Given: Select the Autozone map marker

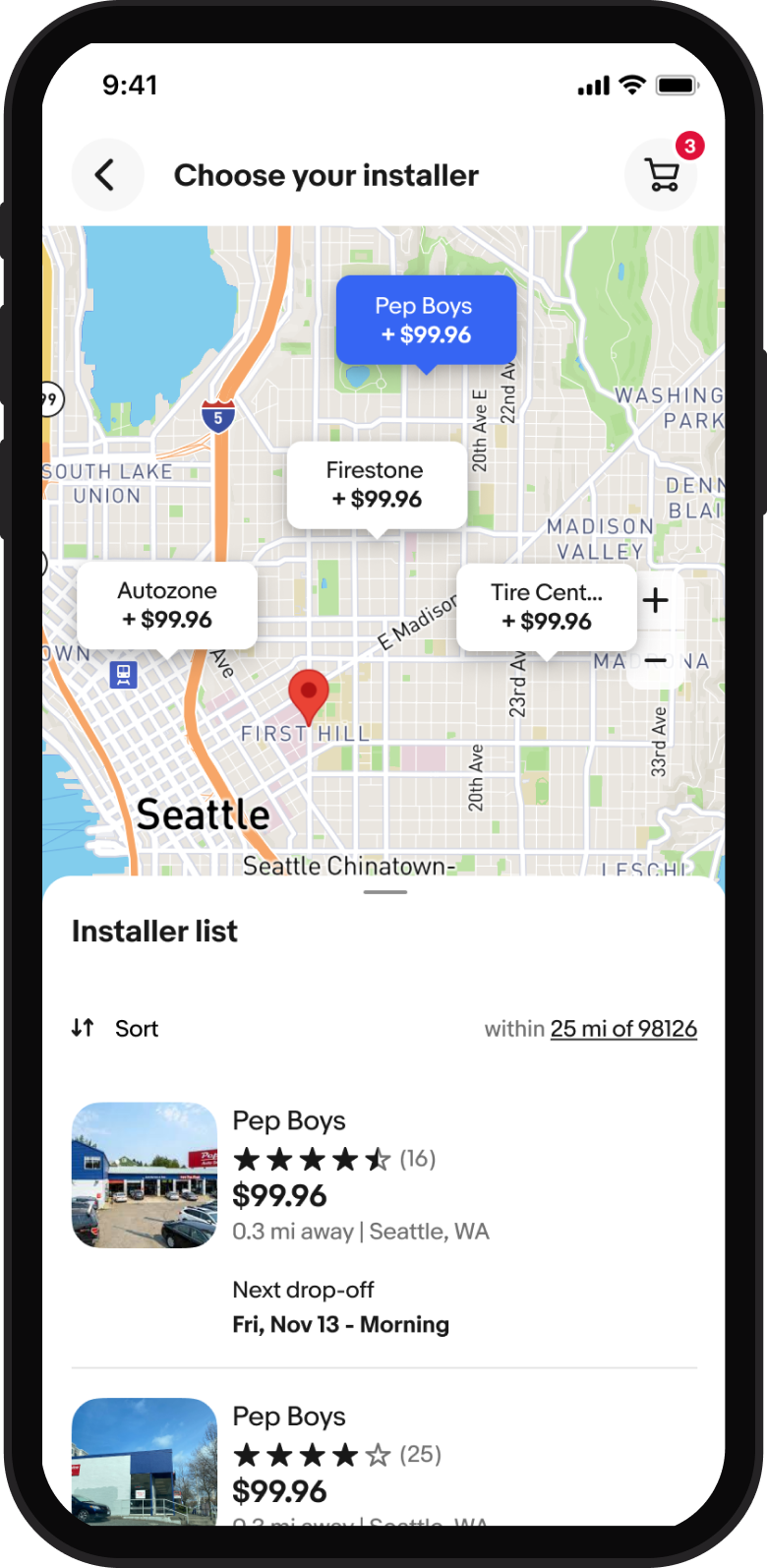Looking at the screenshot, I should point(167,606).
